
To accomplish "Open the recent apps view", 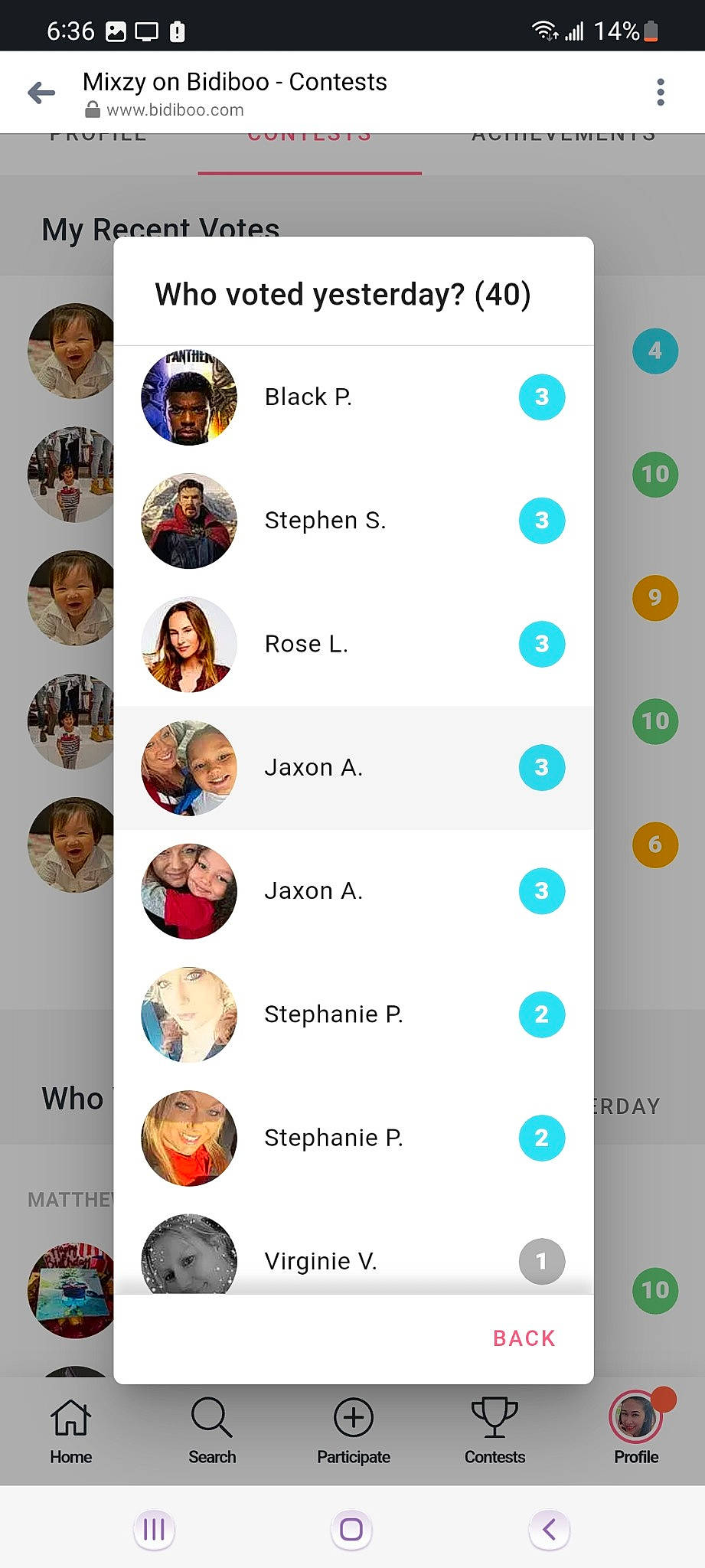I will [x=154, y=1529].
